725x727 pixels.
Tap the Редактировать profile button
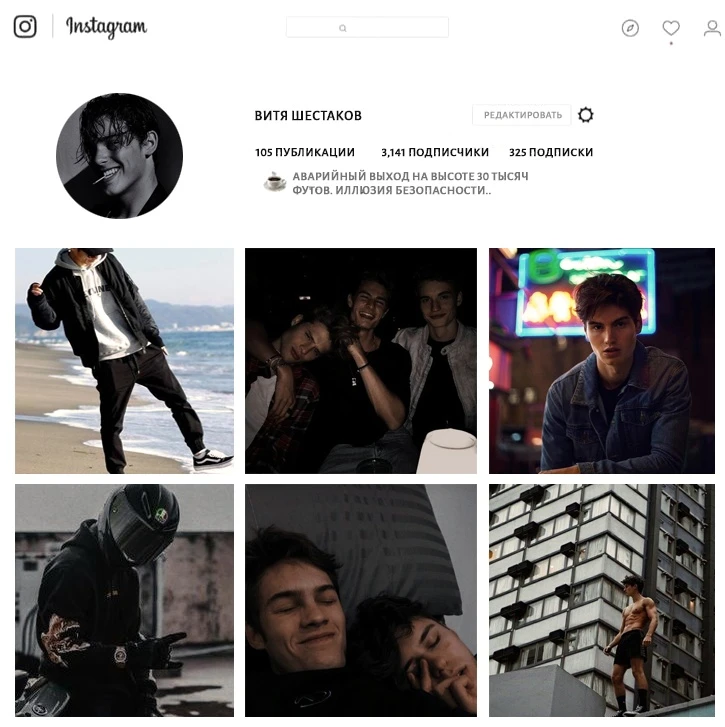point(522,115)
